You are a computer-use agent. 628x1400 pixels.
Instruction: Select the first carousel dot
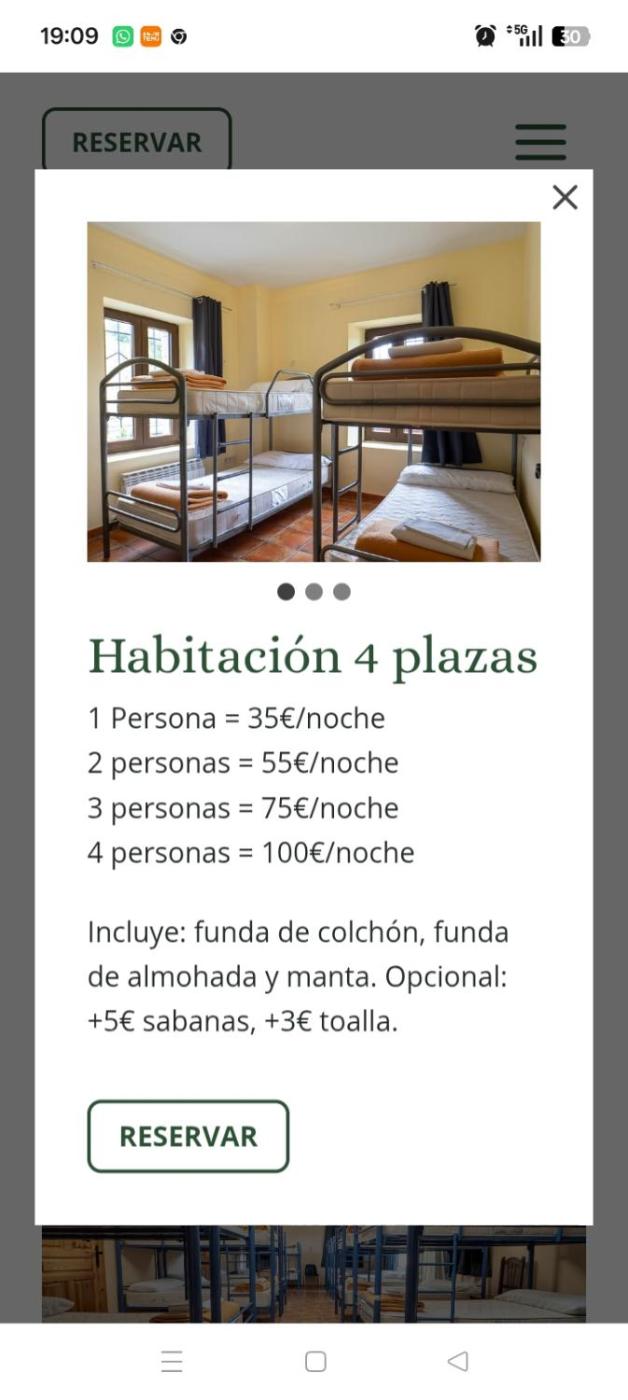click(286, 592)
